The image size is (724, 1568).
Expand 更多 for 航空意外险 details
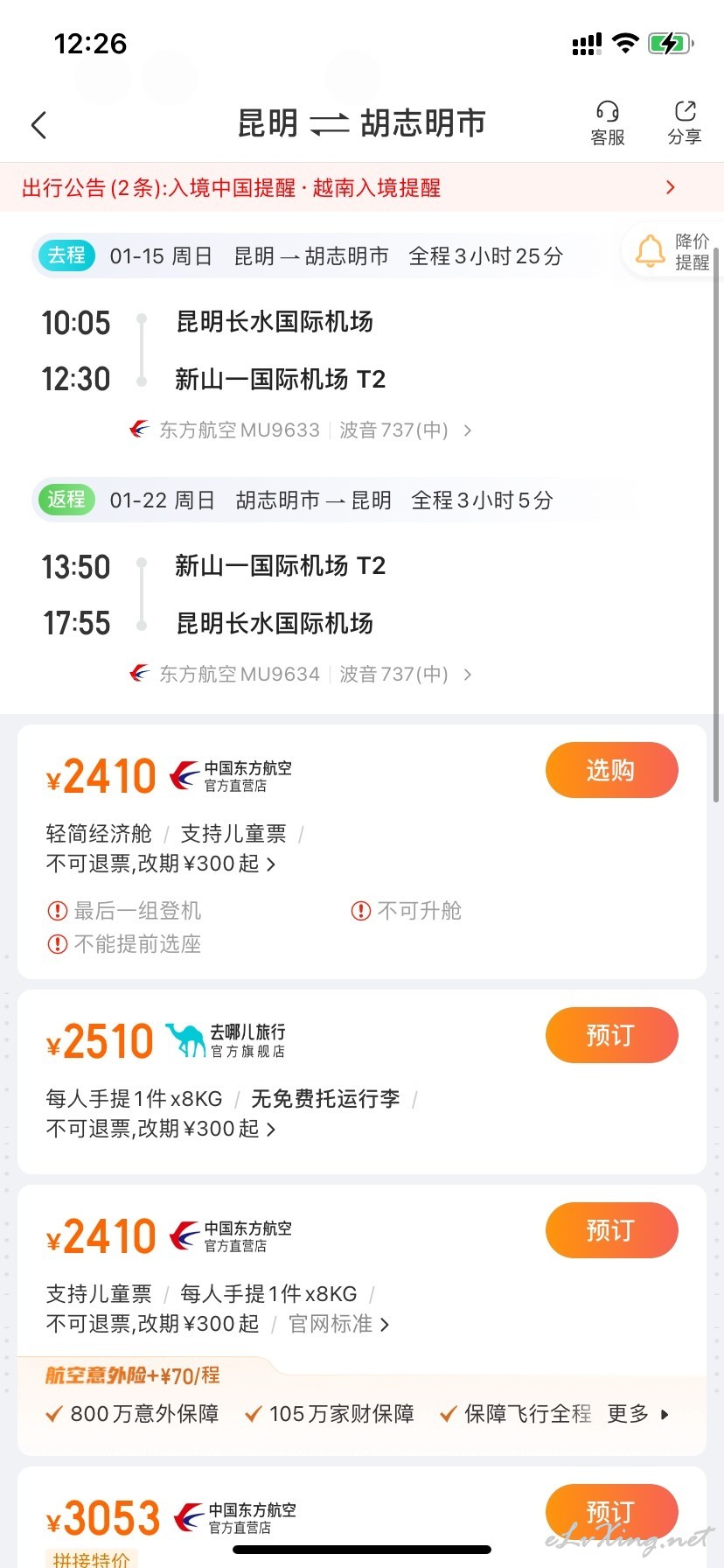pyautogui.click(x=638, y=1414)
